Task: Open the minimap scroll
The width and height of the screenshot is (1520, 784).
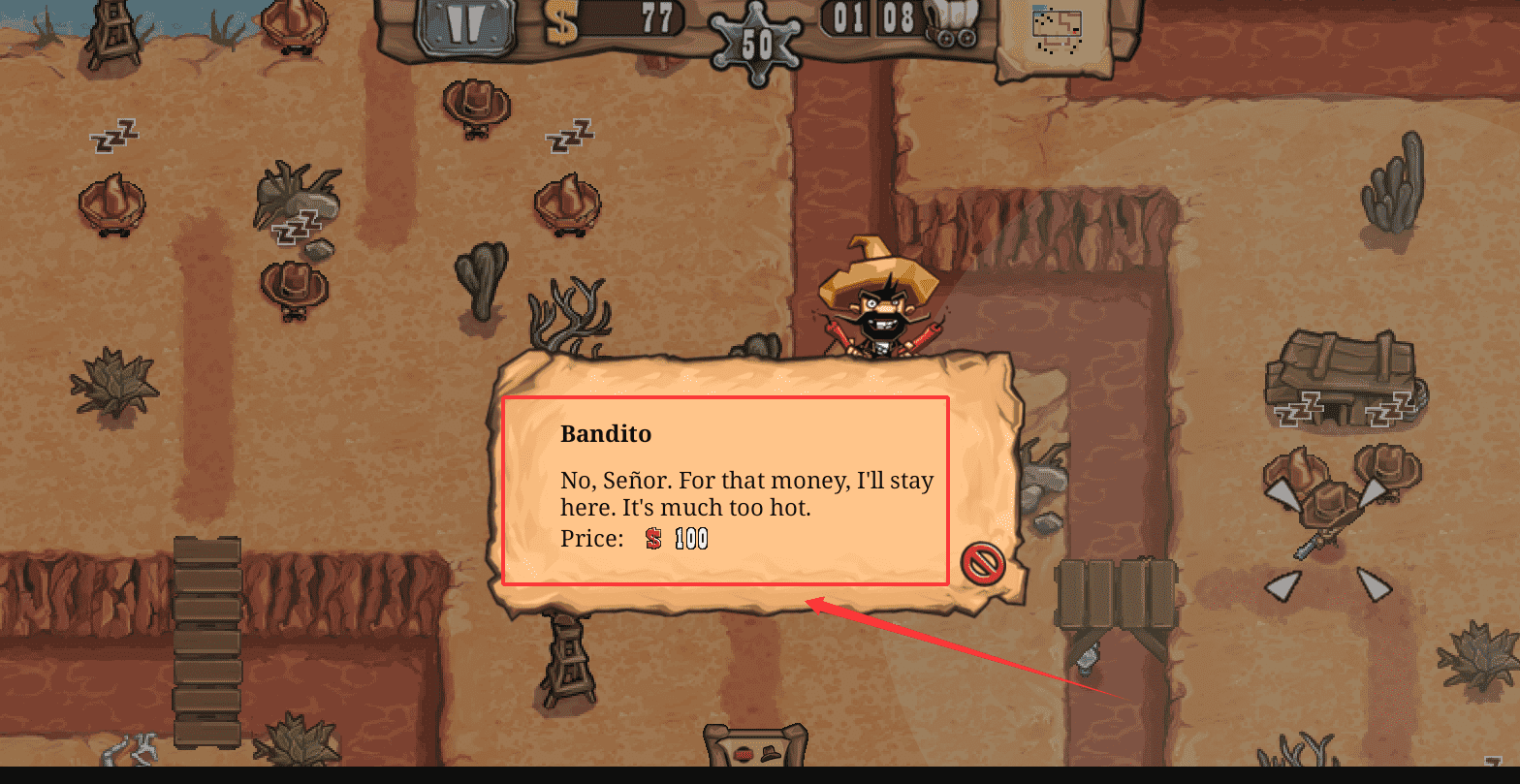Action: tap(1057, 36)
